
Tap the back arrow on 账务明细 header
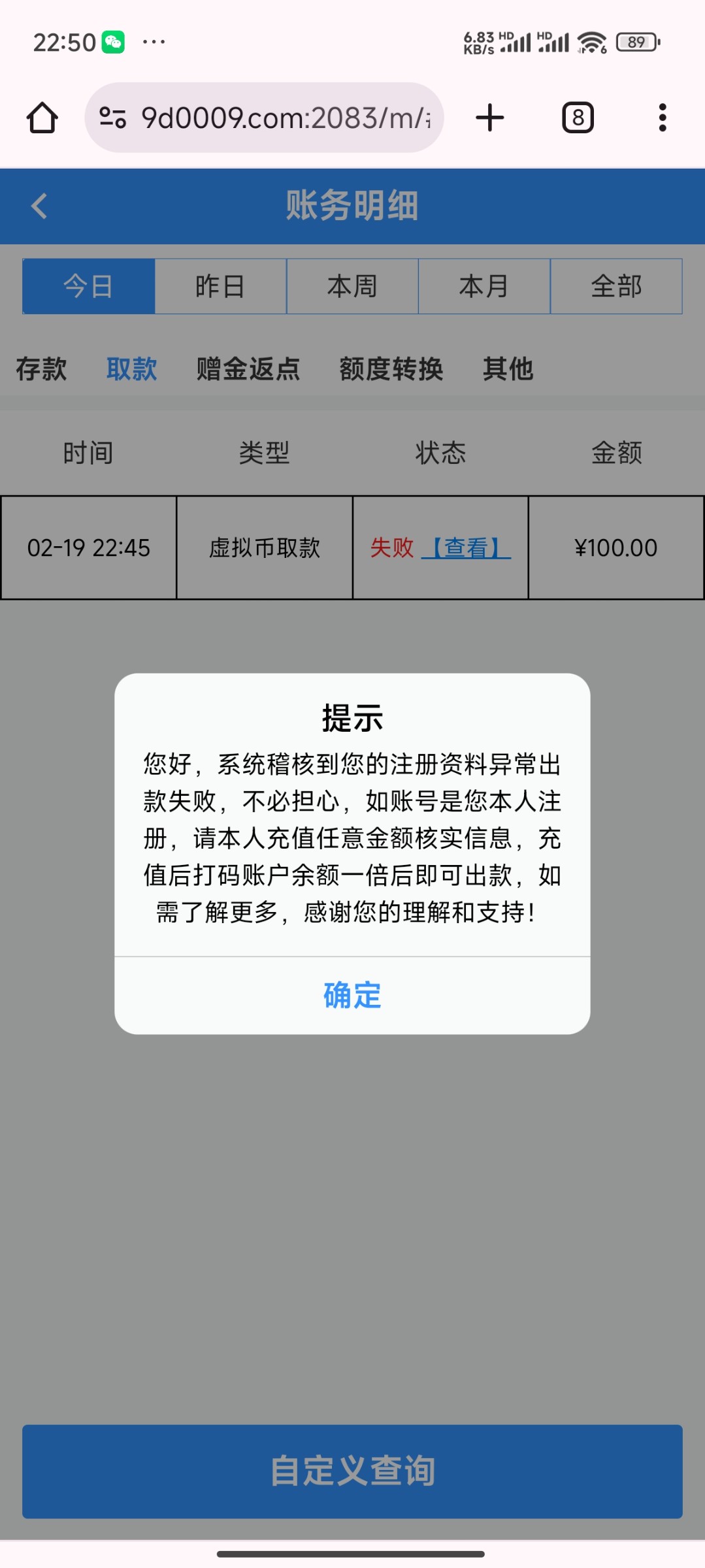tap(39, 206)
